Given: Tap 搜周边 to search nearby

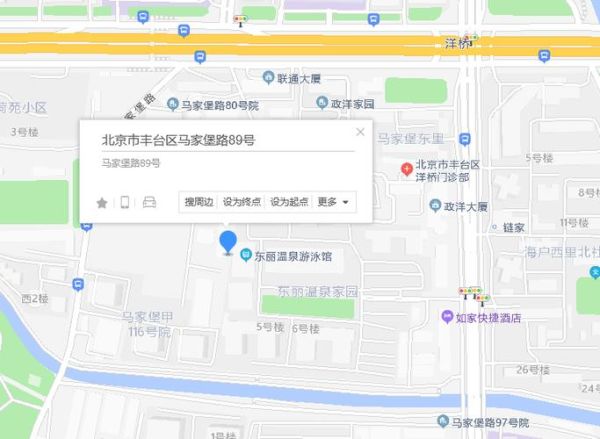Looking at the screenshot, I should (x=198, y=202).
